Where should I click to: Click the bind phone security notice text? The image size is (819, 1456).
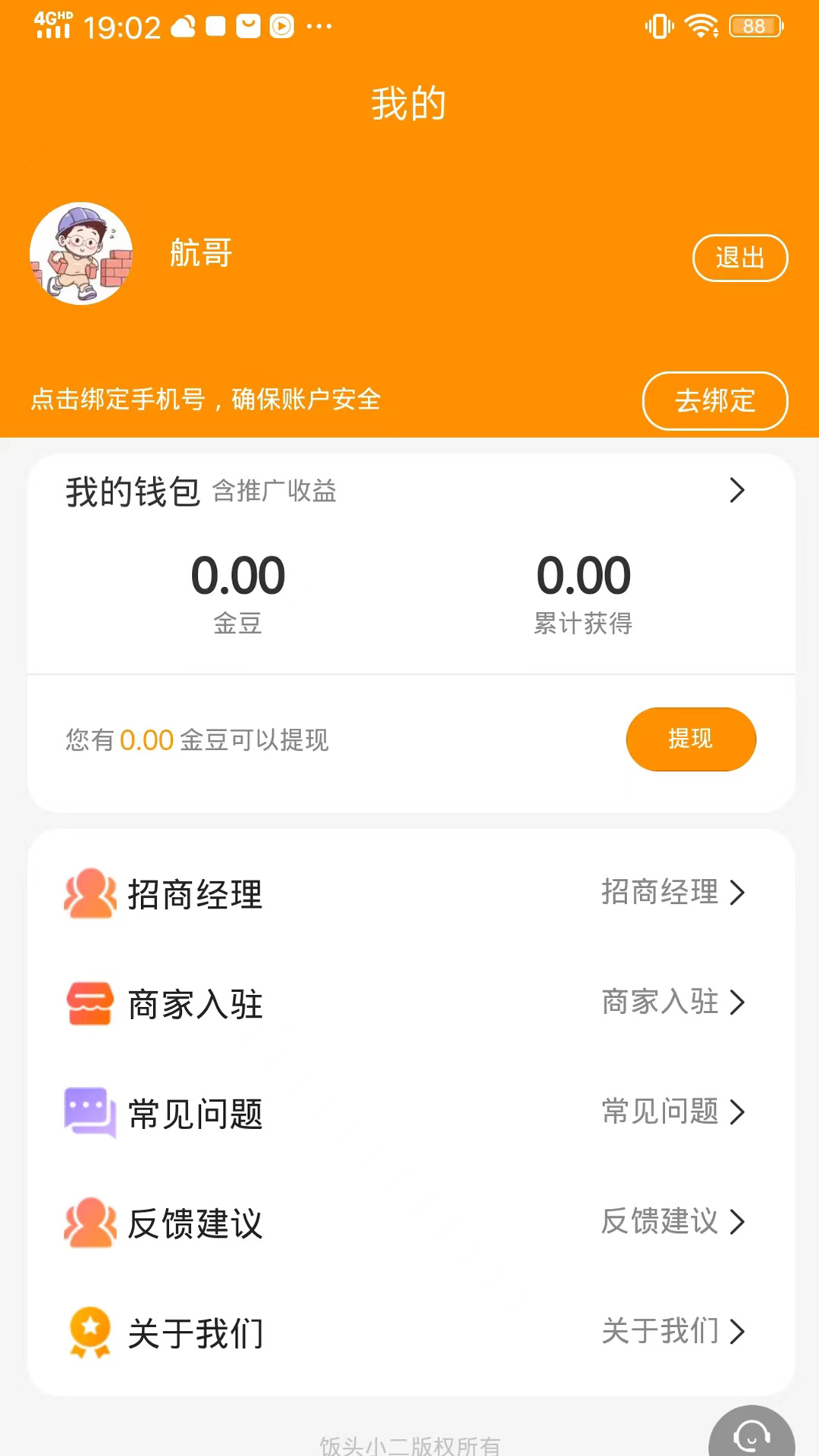(x=206, y=400)
